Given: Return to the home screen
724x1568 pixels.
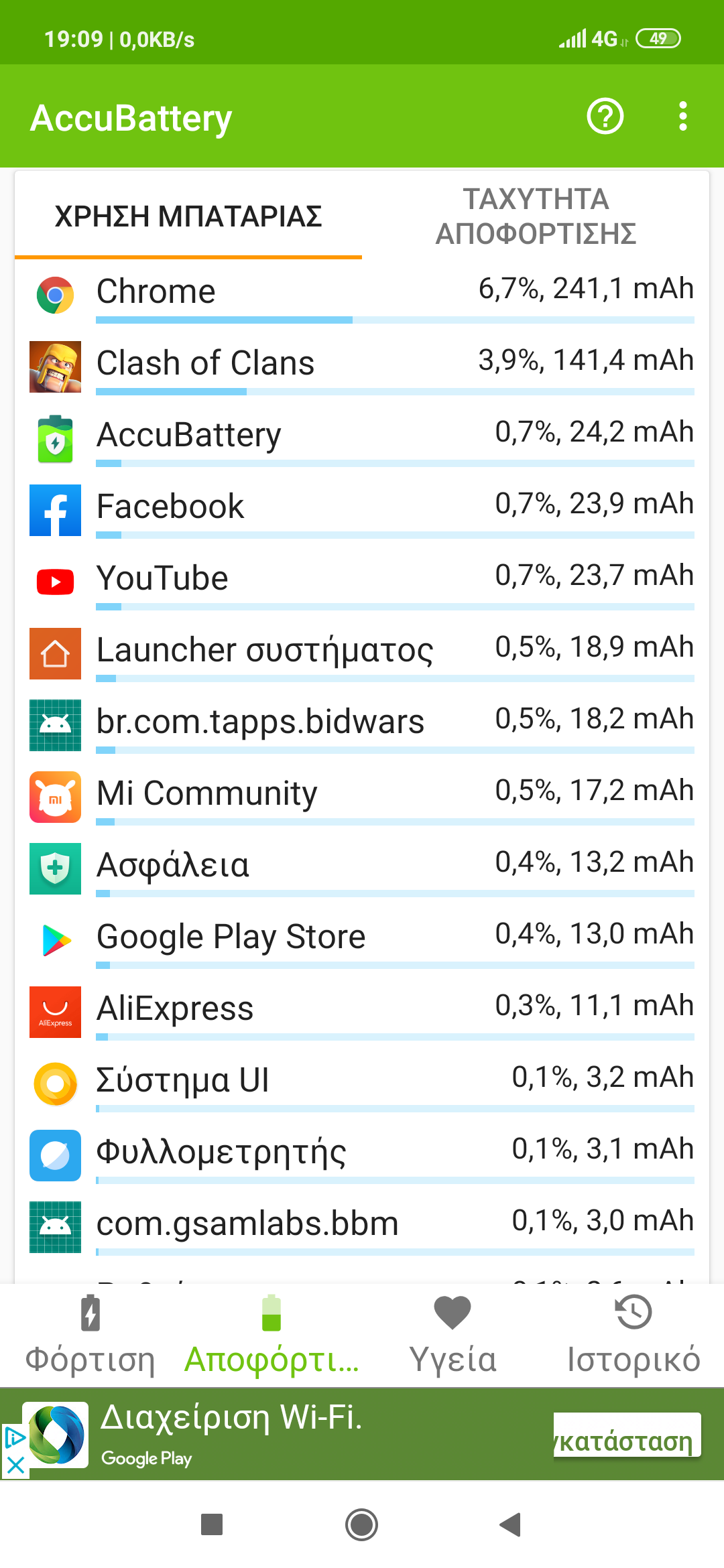Looking at the screenshot, I should tap(361, 1525).
